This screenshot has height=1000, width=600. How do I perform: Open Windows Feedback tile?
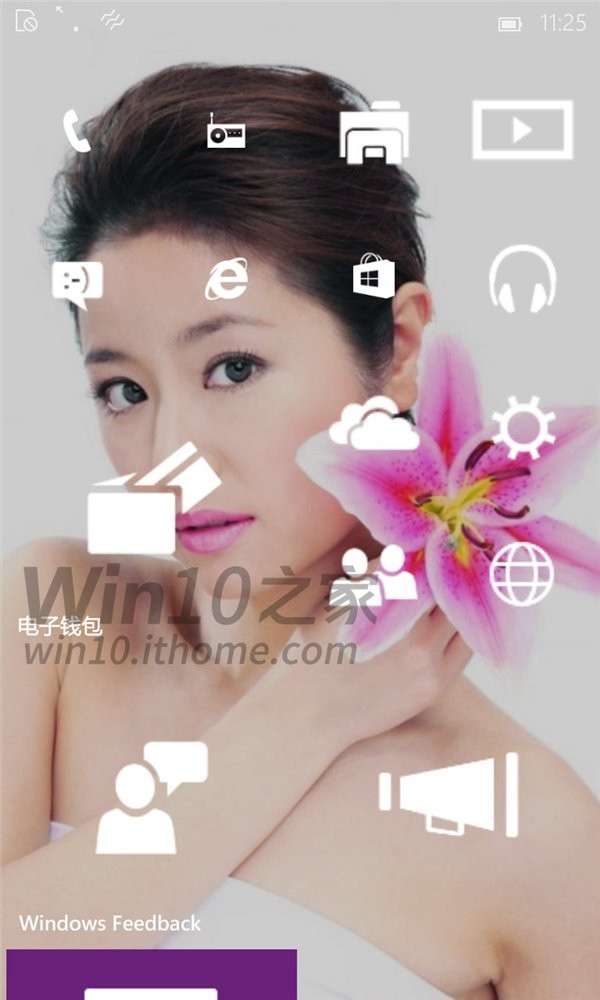coord(150,797)
